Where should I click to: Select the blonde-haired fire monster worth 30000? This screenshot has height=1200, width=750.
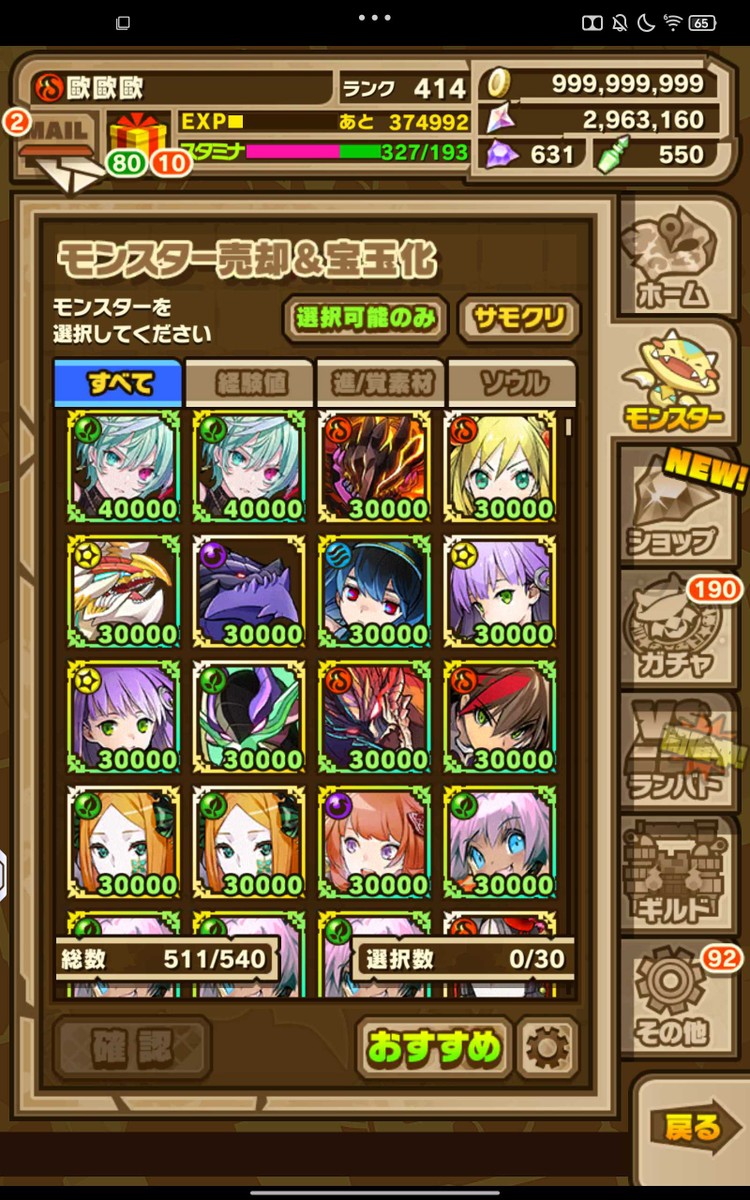click(x=500, y=465)
